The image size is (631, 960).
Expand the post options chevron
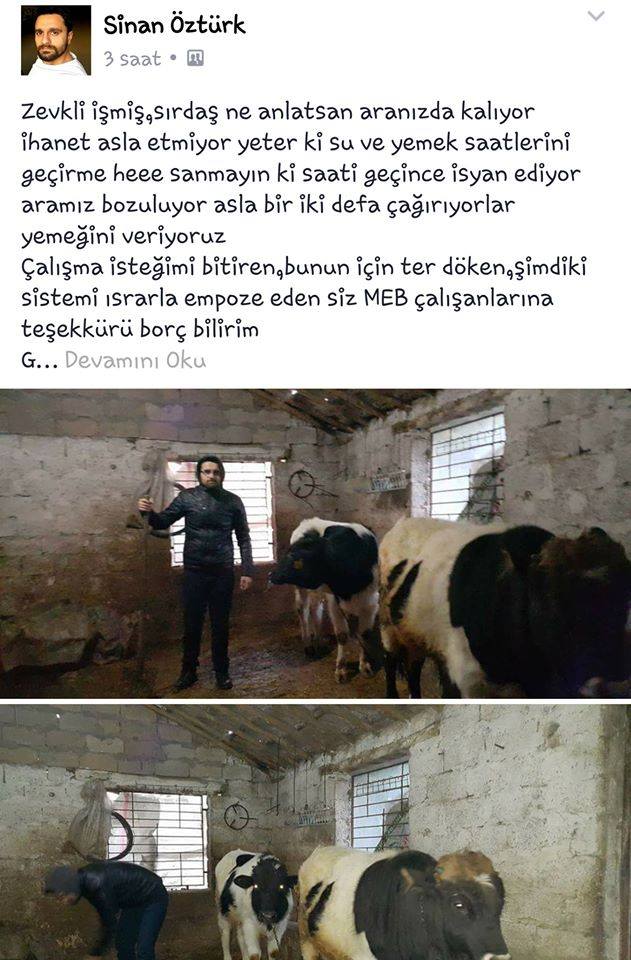coord(596,16)
